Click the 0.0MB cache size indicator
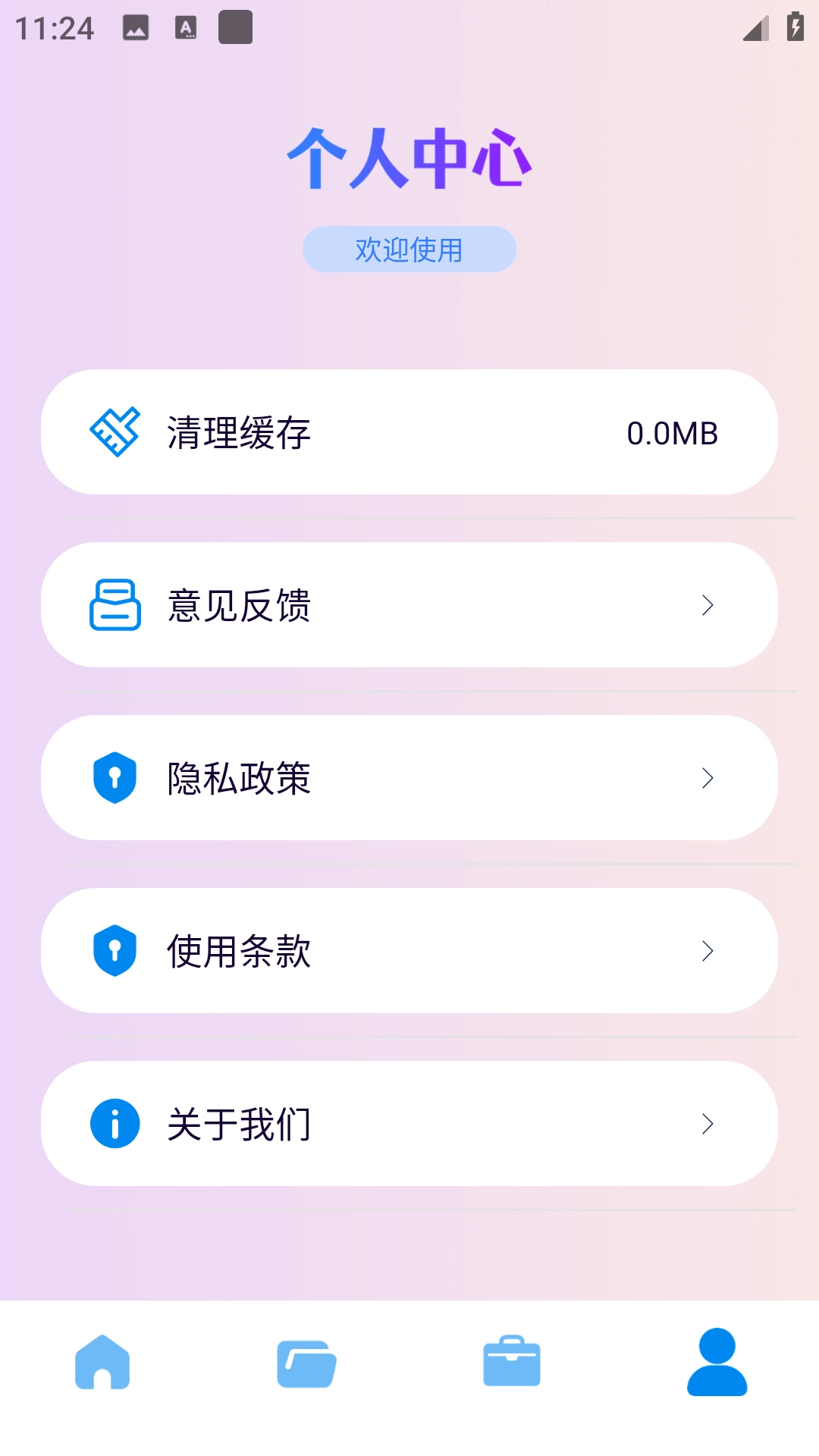This screenshot has height=1456, width=819. 672,432
